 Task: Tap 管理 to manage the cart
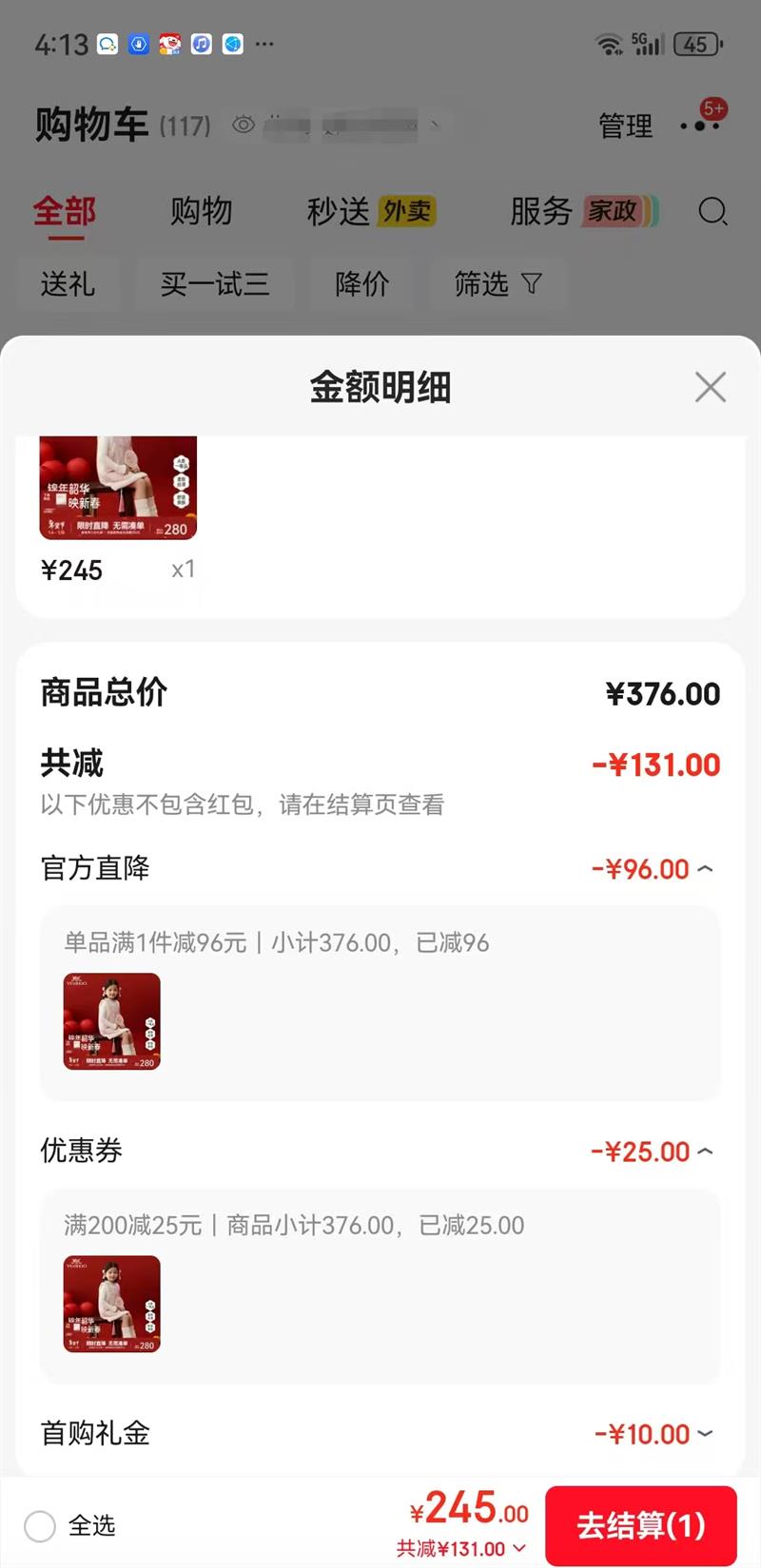click(625, 126)
